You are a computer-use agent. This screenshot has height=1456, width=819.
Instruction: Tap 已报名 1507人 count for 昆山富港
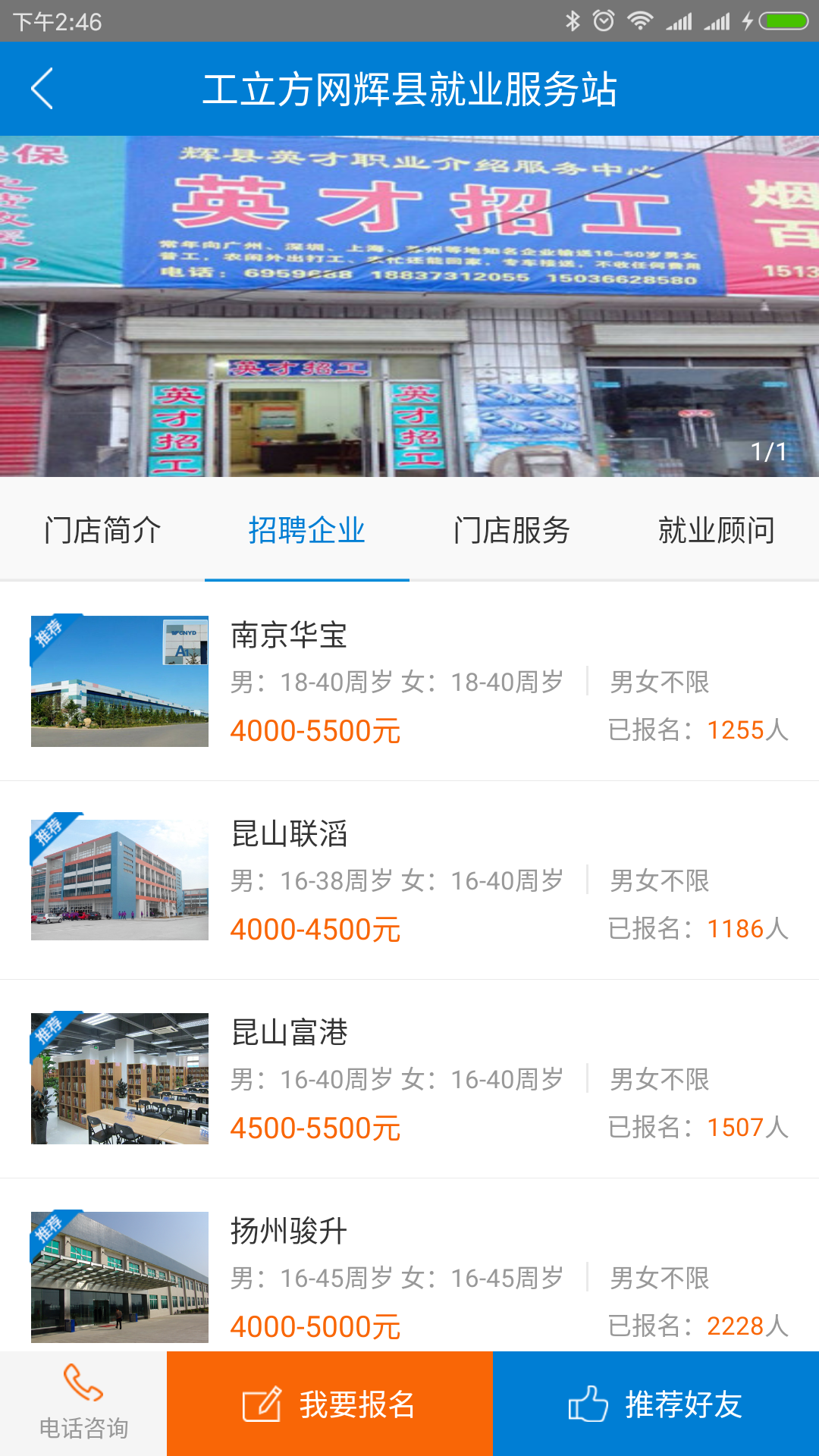pyautogui.click(x=695, y=1128)
